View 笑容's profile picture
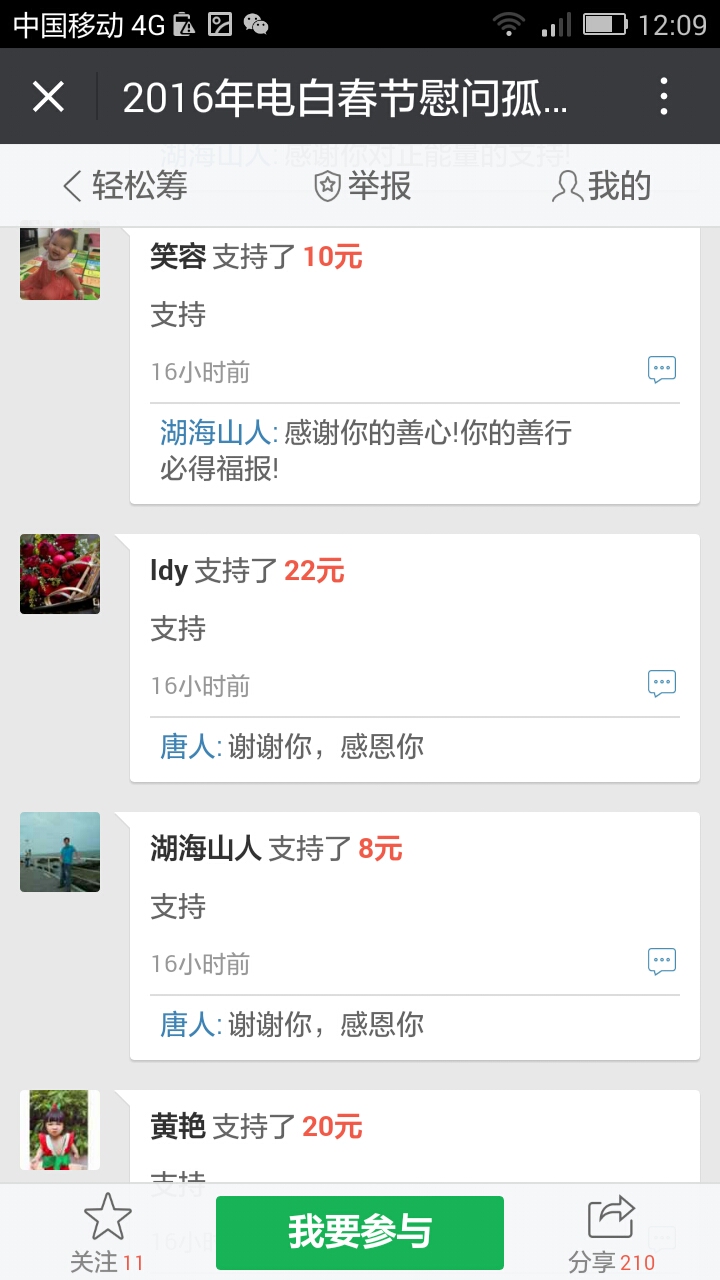This screenshot has width=720, height=1280. click(60, 262)
